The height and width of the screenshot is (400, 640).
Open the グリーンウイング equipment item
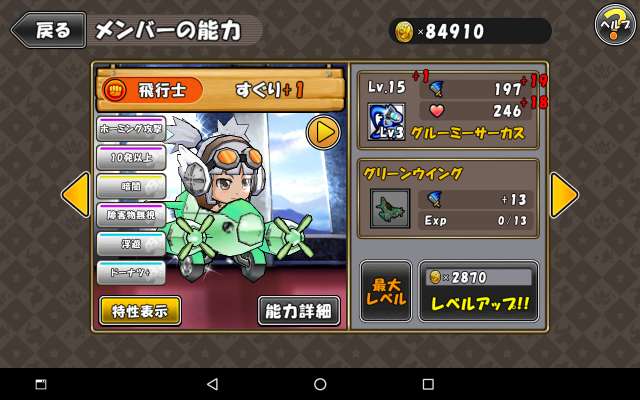pyautogui.click(x=390, y=208)
